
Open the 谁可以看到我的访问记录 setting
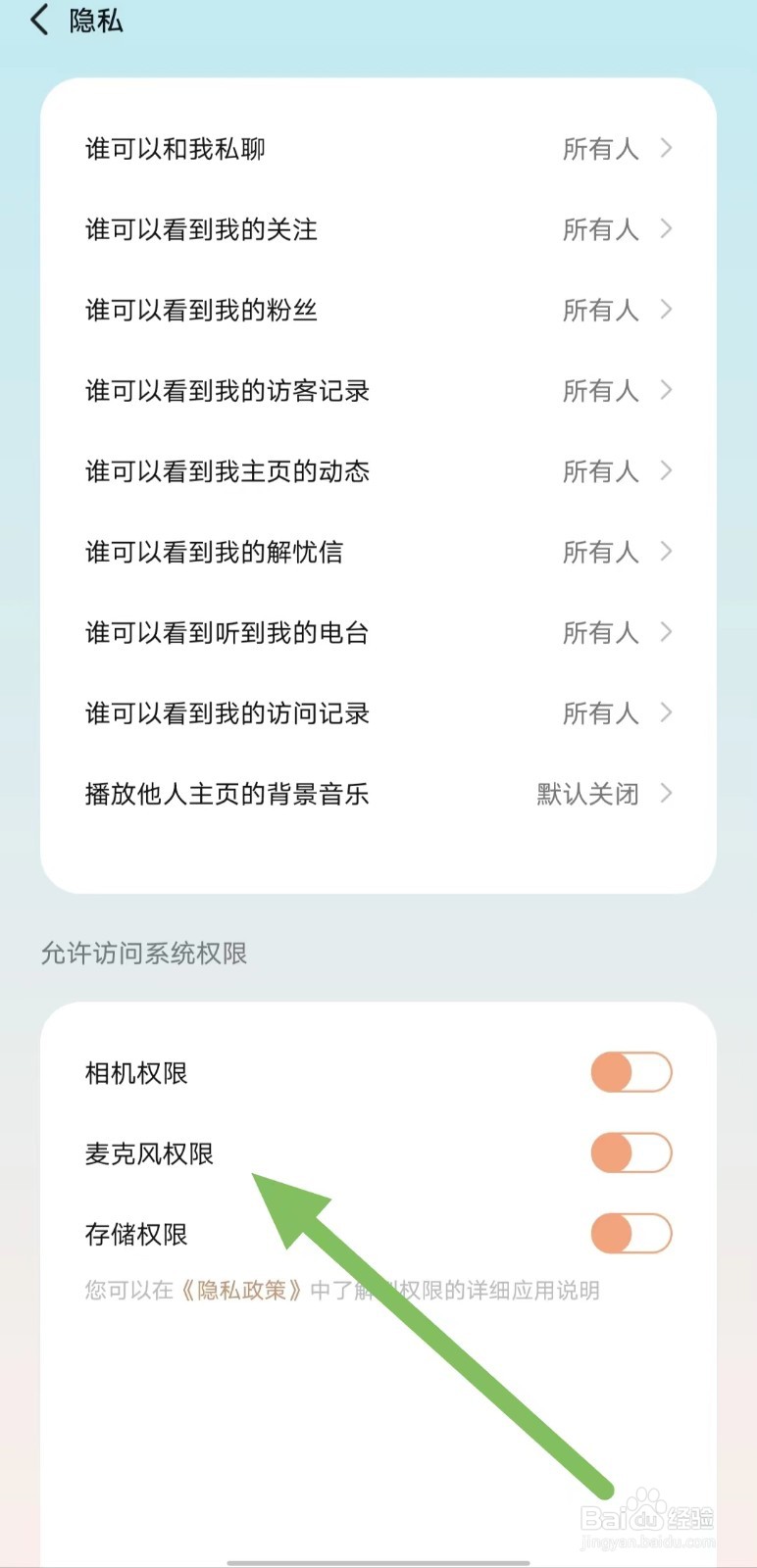click(x=667, y=713)
